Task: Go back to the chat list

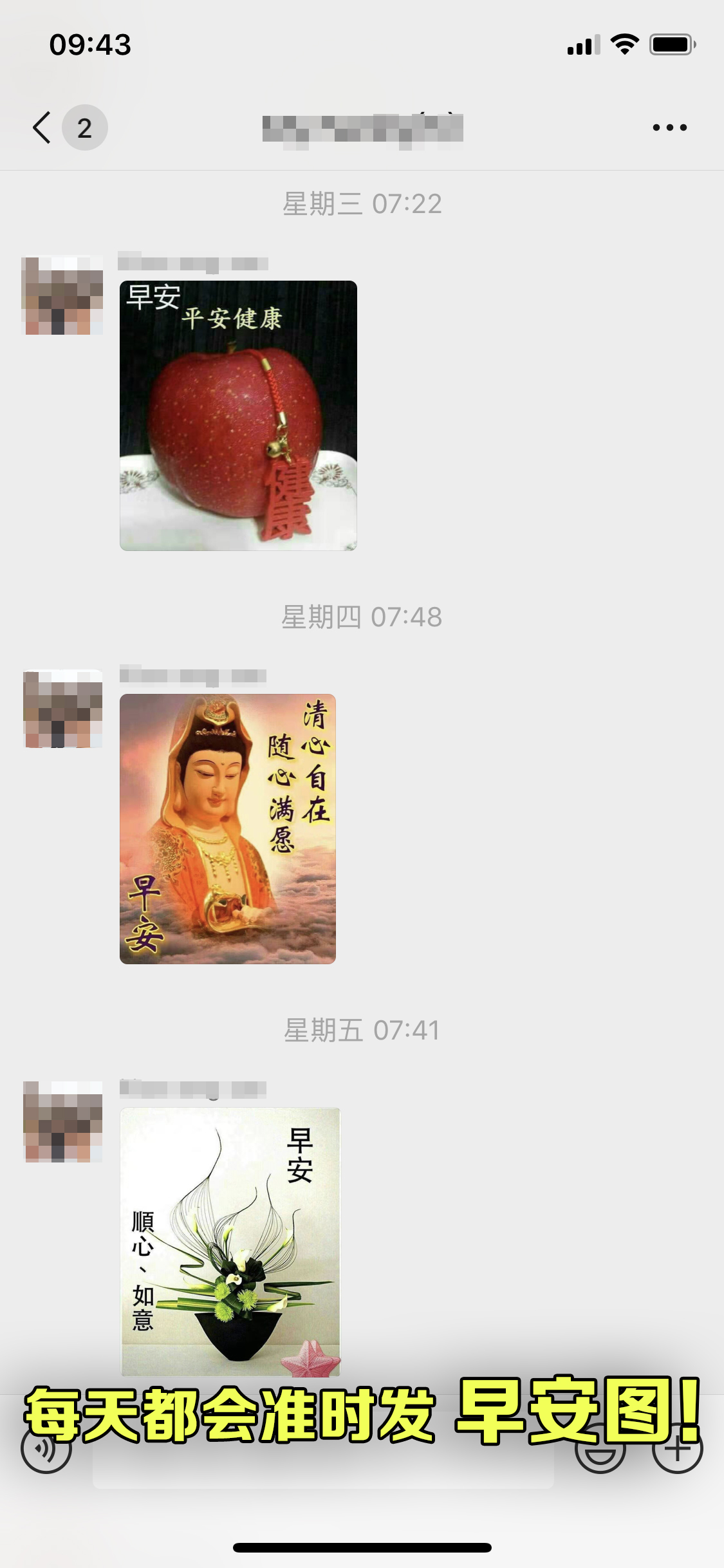Action: click(42, 127)
